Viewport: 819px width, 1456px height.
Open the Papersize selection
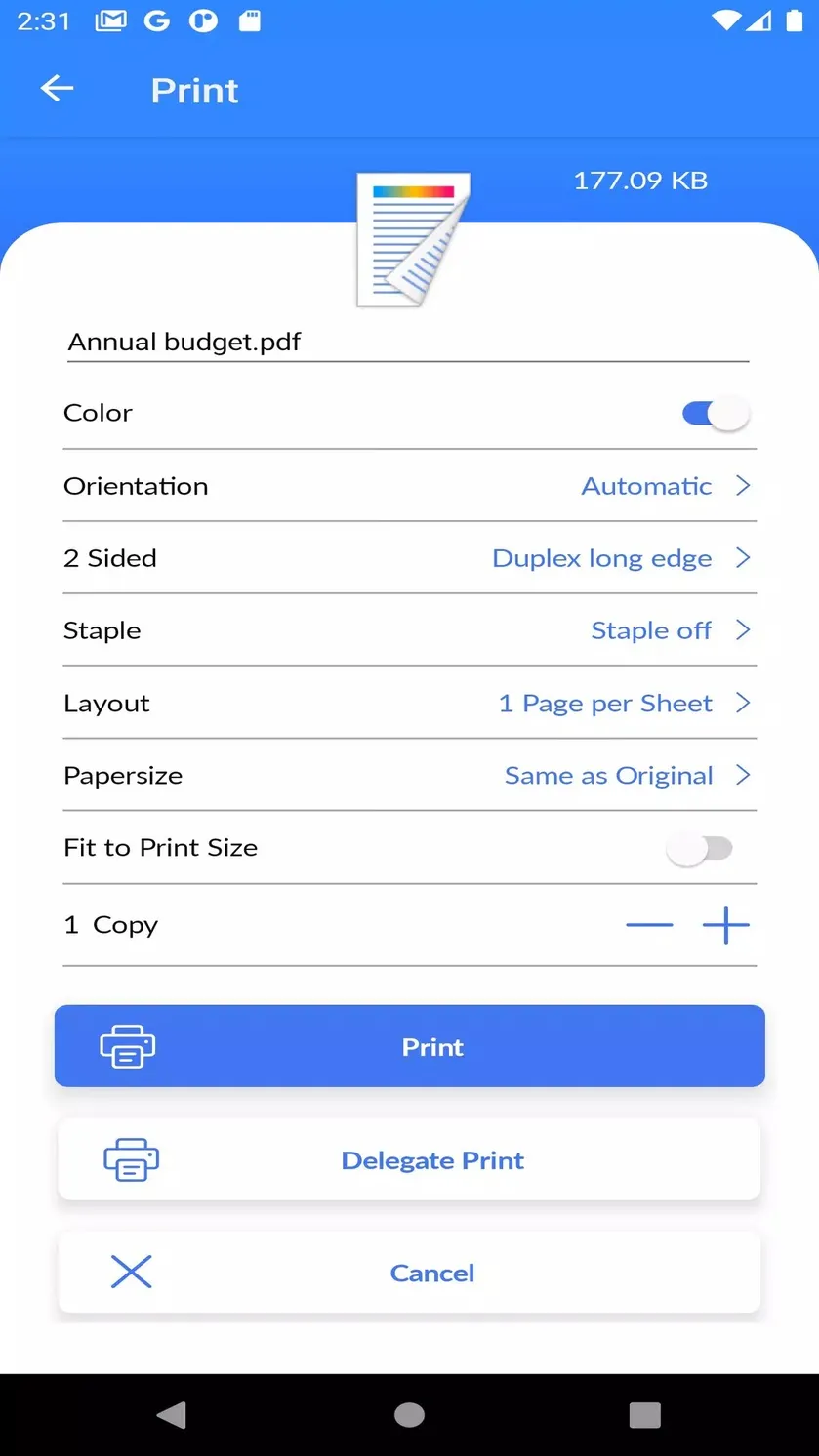pyautogui.click(x=409, y=775)
